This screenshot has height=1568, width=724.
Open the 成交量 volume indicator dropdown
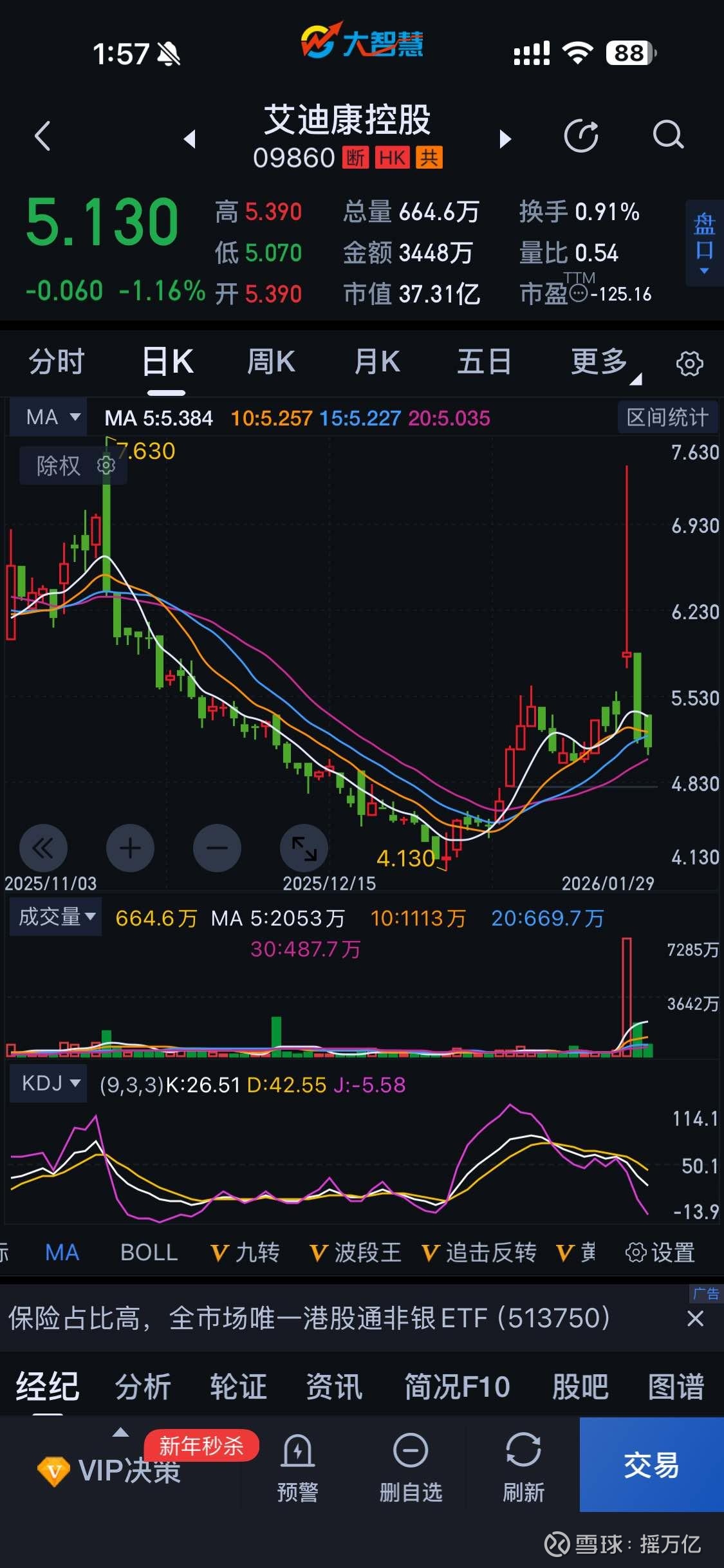[x=55, y=917]
